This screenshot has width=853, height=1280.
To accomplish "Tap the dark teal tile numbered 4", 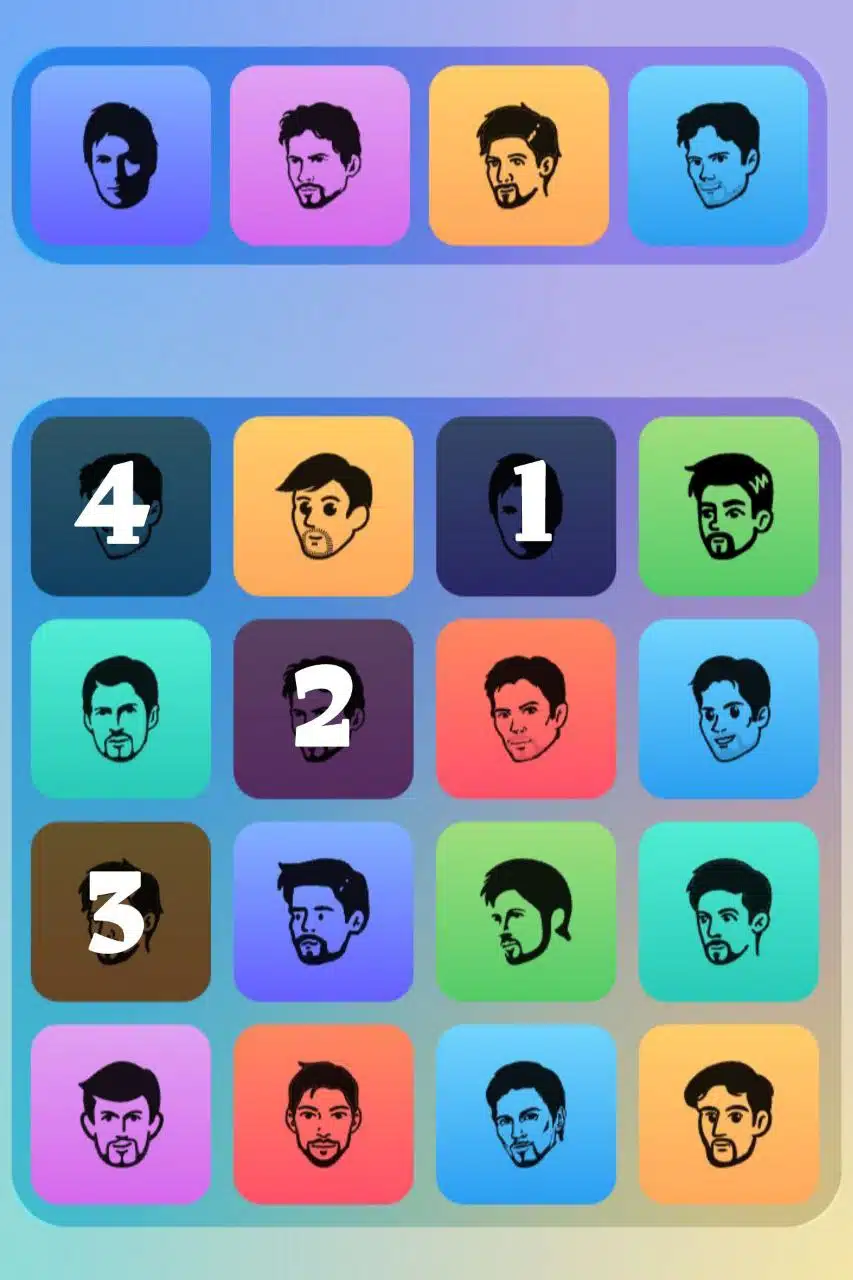I will pos(121,506).
